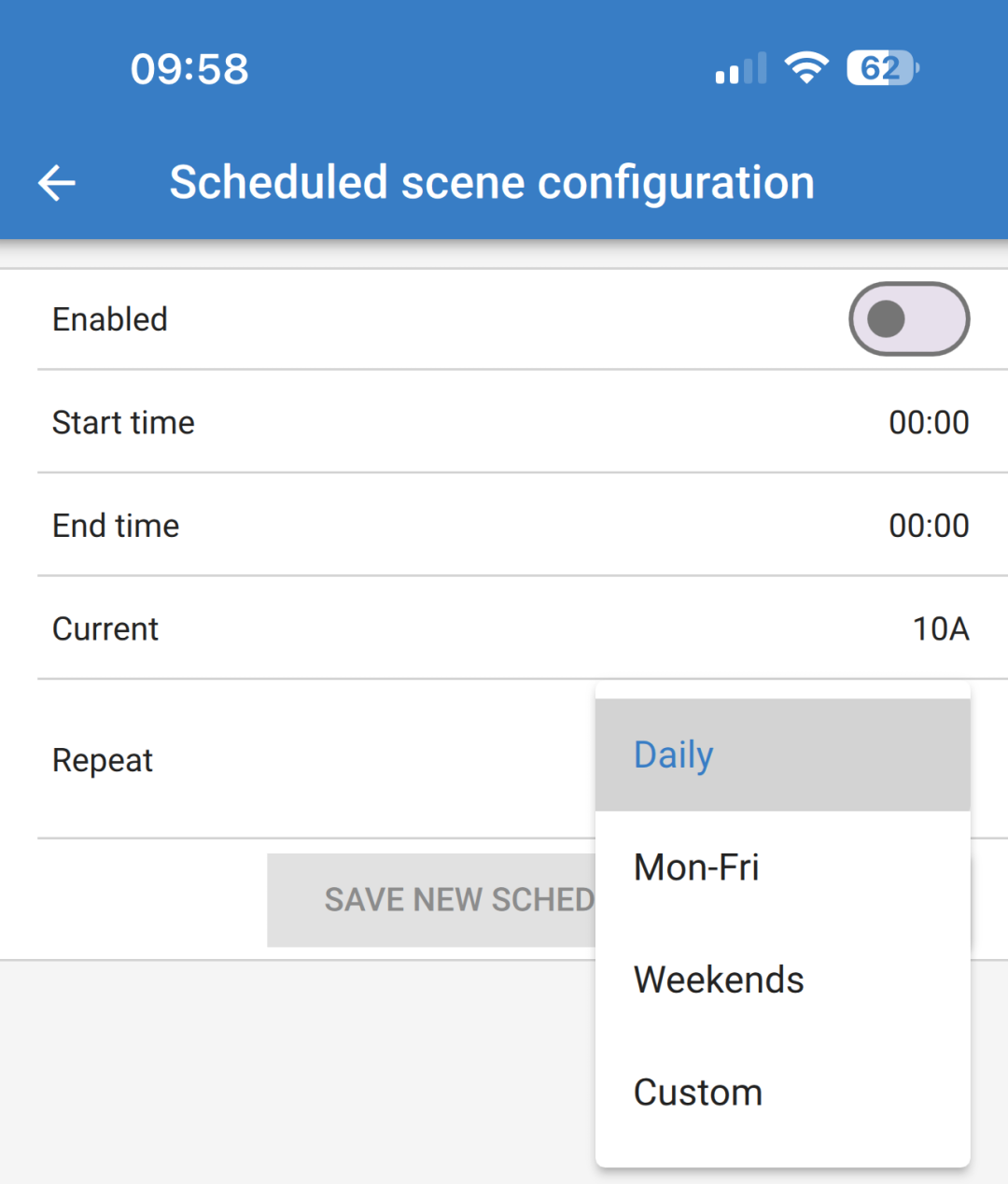Tap the Enabled row label

pos(109,319)
